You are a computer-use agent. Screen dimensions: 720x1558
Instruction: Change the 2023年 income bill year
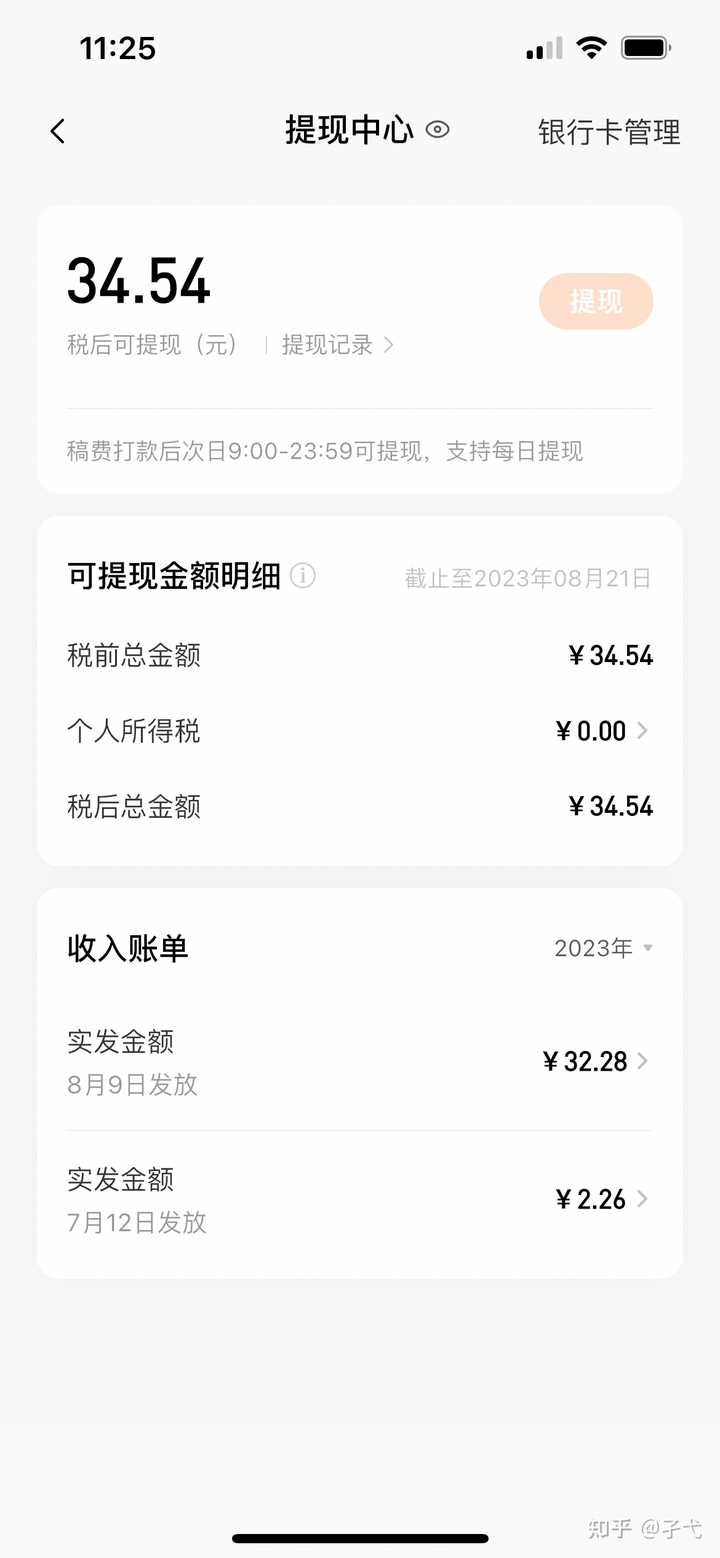(603, 948)
